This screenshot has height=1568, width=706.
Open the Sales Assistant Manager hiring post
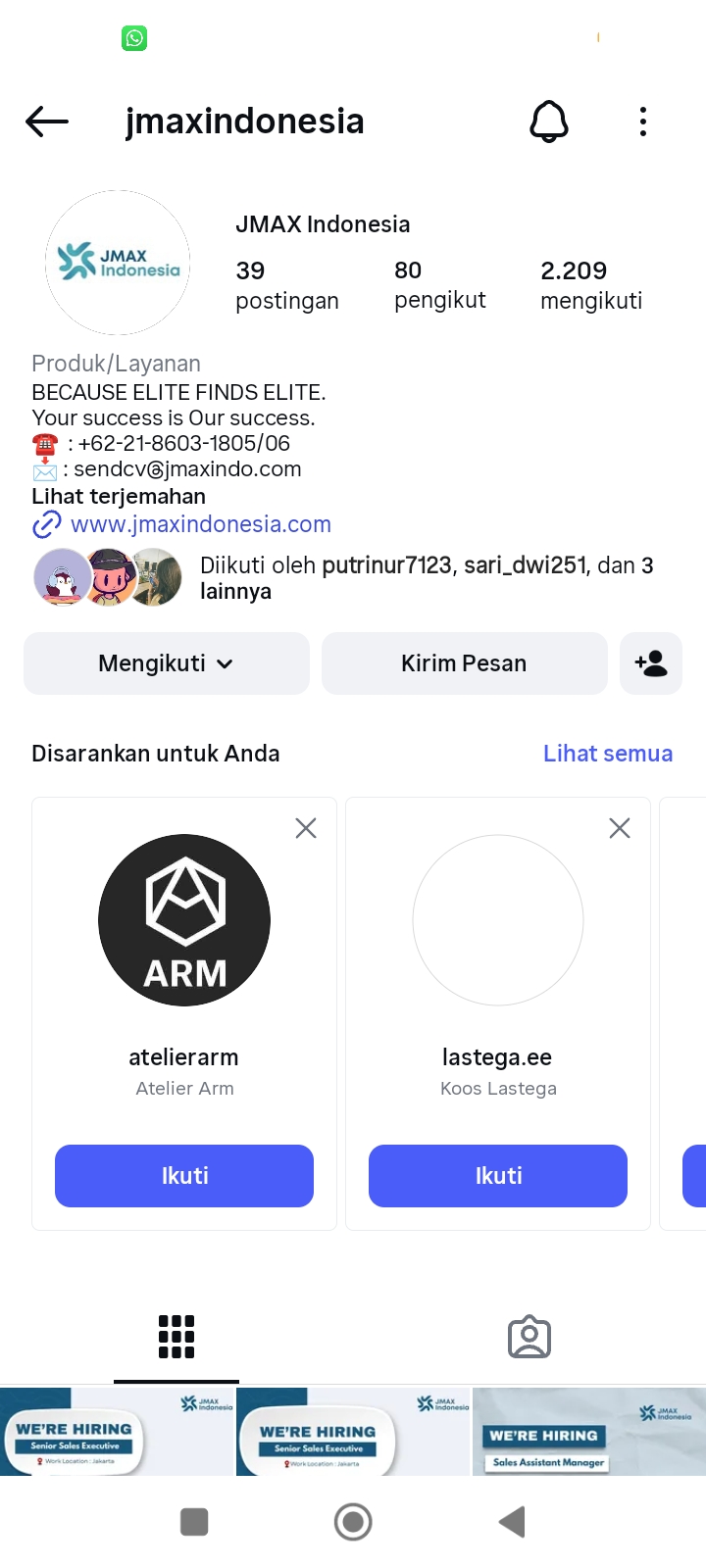[x=588, y=1431]
